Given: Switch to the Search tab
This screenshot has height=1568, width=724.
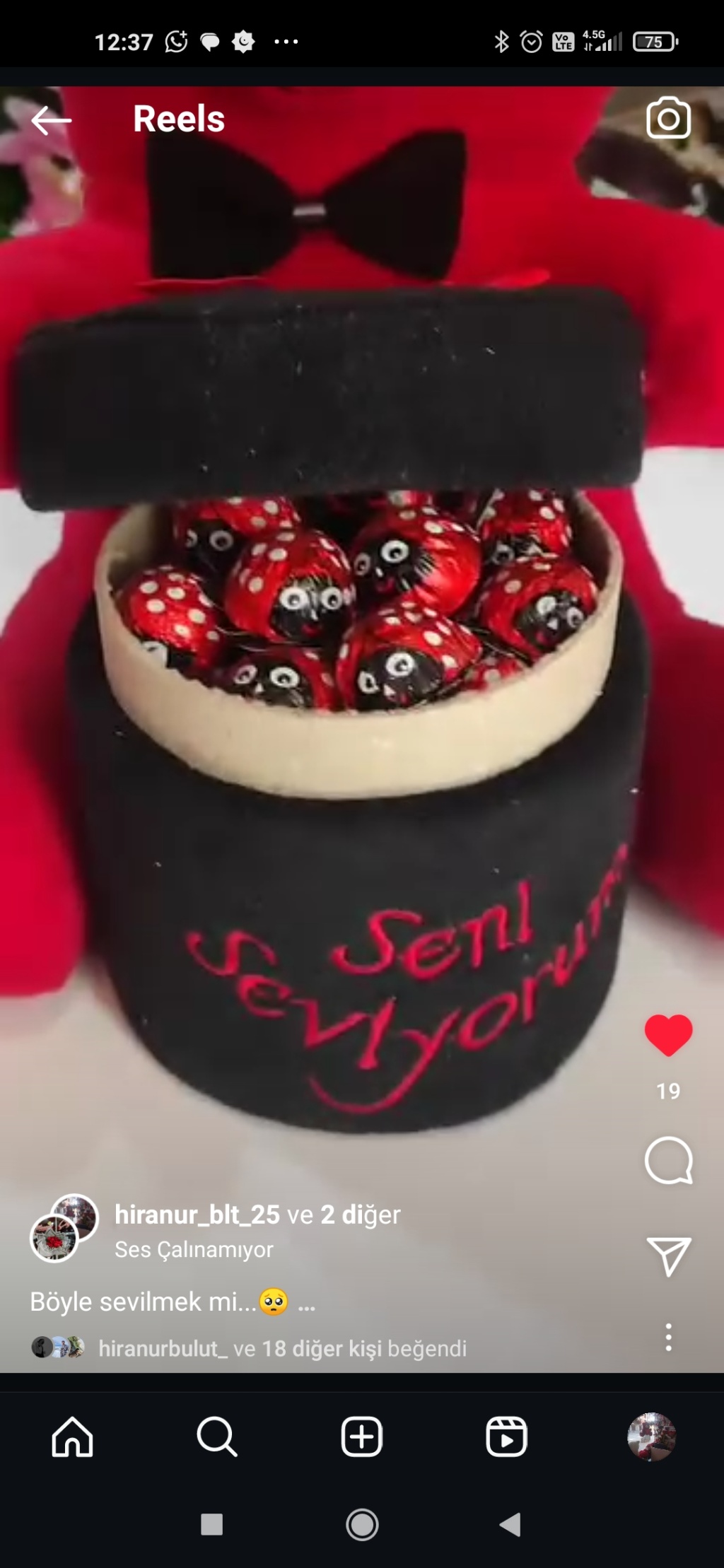Looking at the screenshot, I should pos(216,1437).
